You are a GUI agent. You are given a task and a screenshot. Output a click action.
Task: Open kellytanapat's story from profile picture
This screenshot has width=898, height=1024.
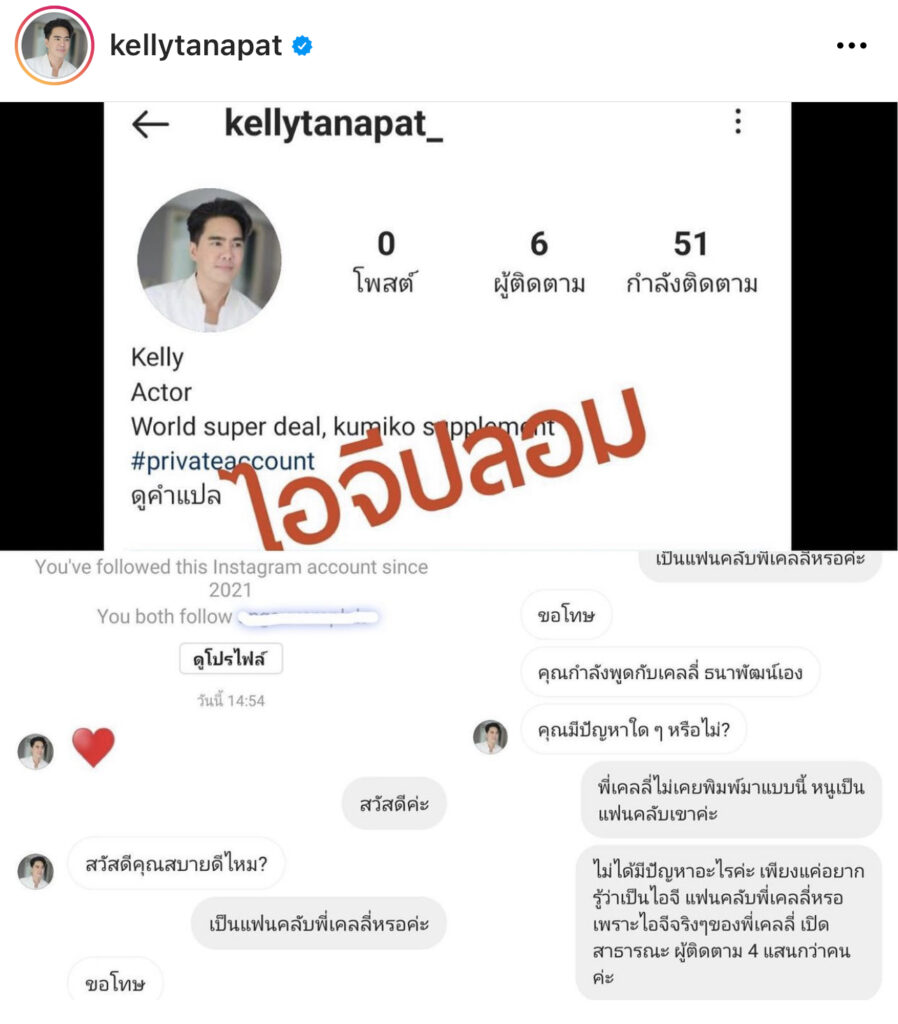[55, 46]
